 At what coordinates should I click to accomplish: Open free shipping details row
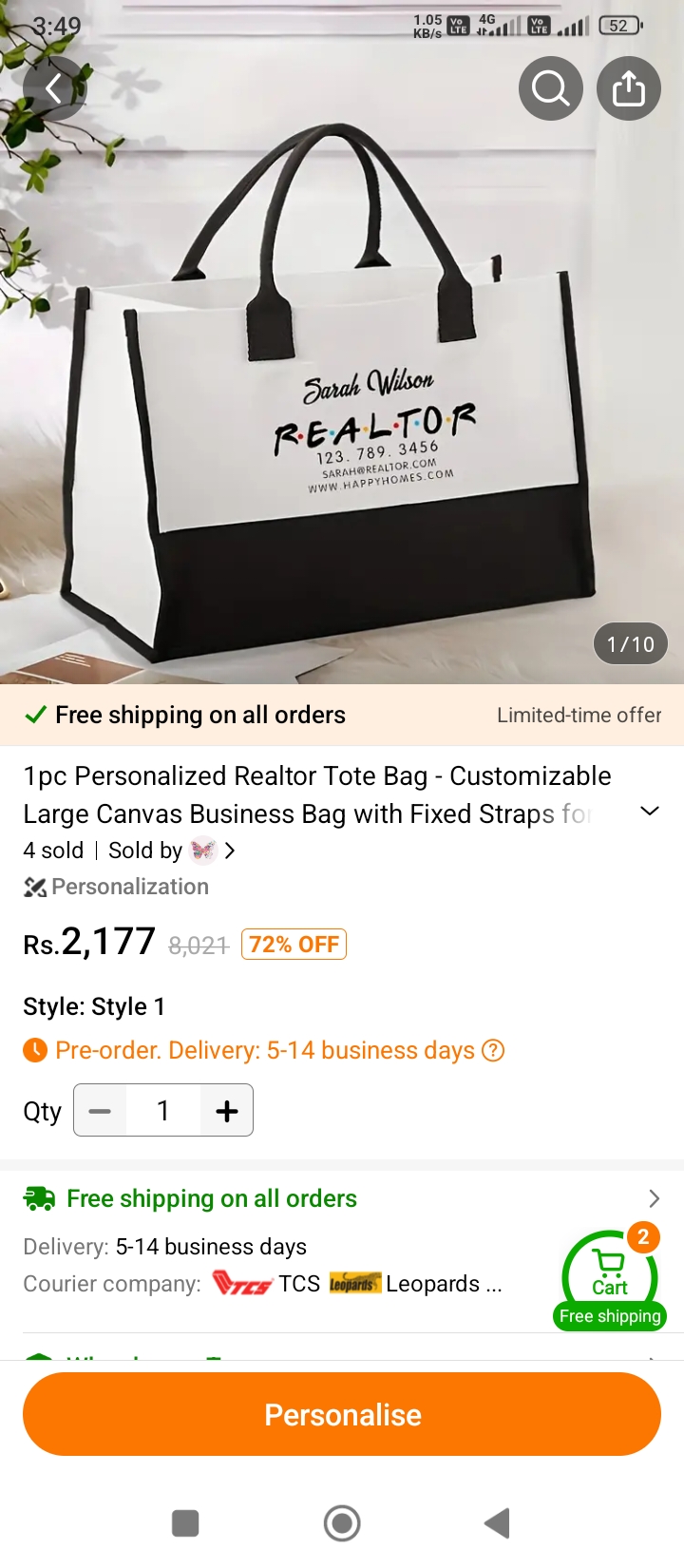[342, 1198]
